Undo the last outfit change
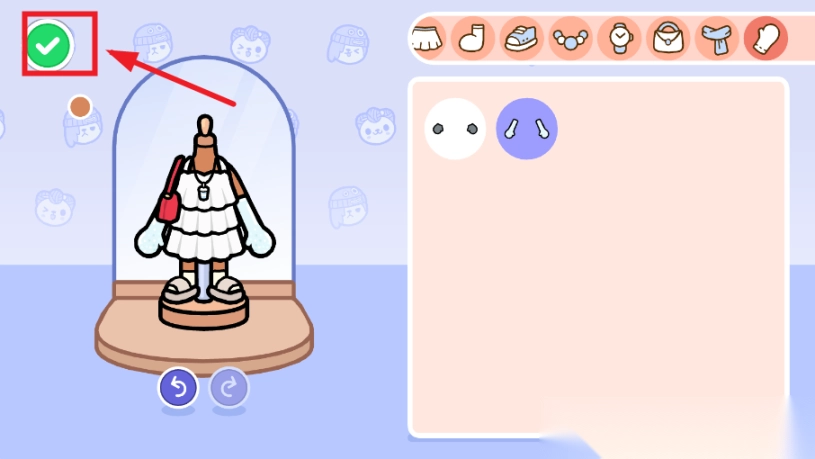This screenshot has width=815, height=459. coord(179,389)
